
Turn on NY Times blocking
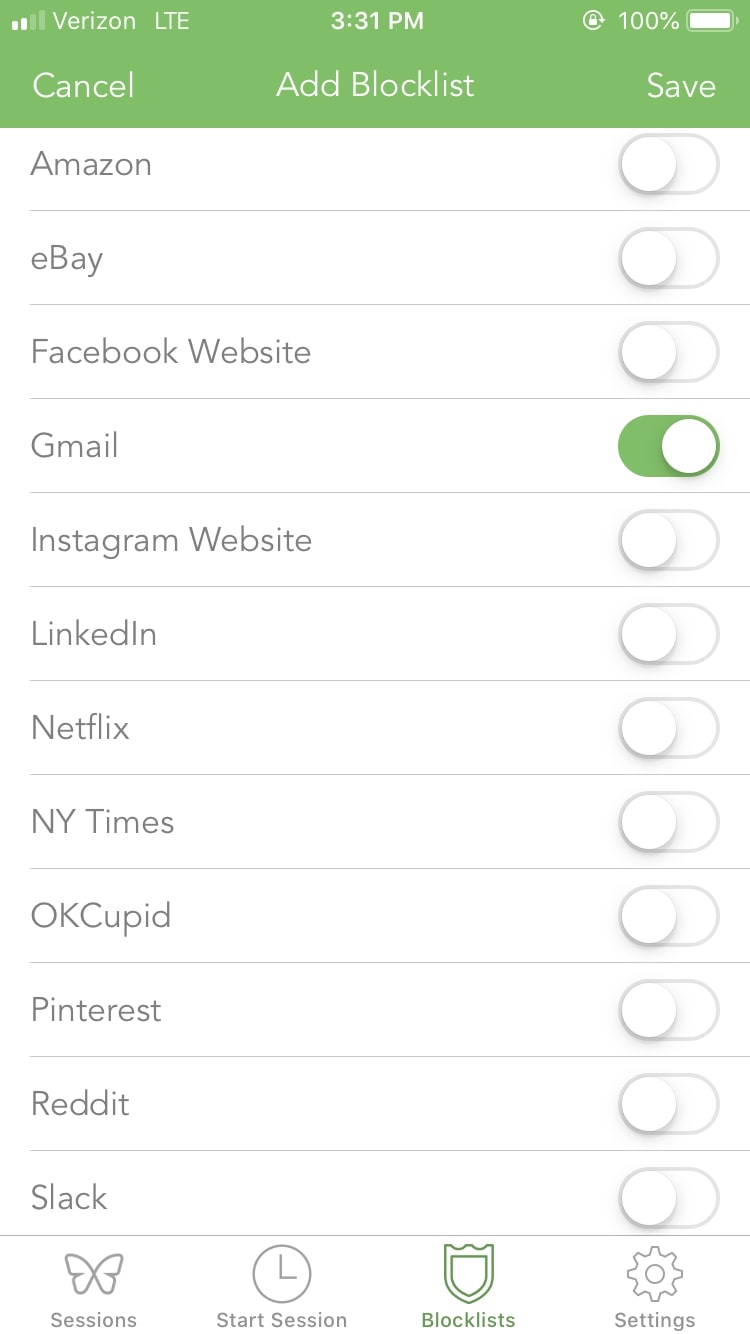click(668, 822)
